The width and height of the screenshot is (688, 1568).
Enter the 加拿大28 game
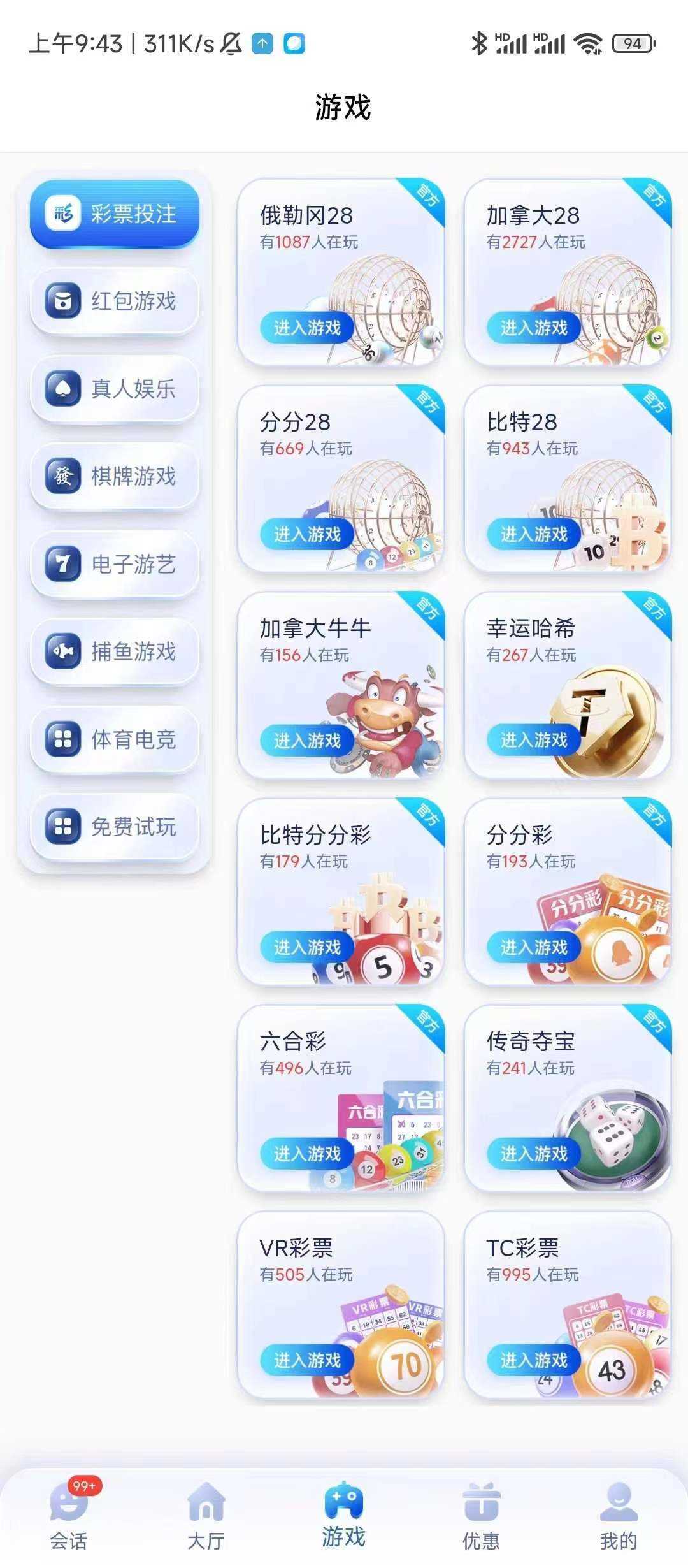534,328
